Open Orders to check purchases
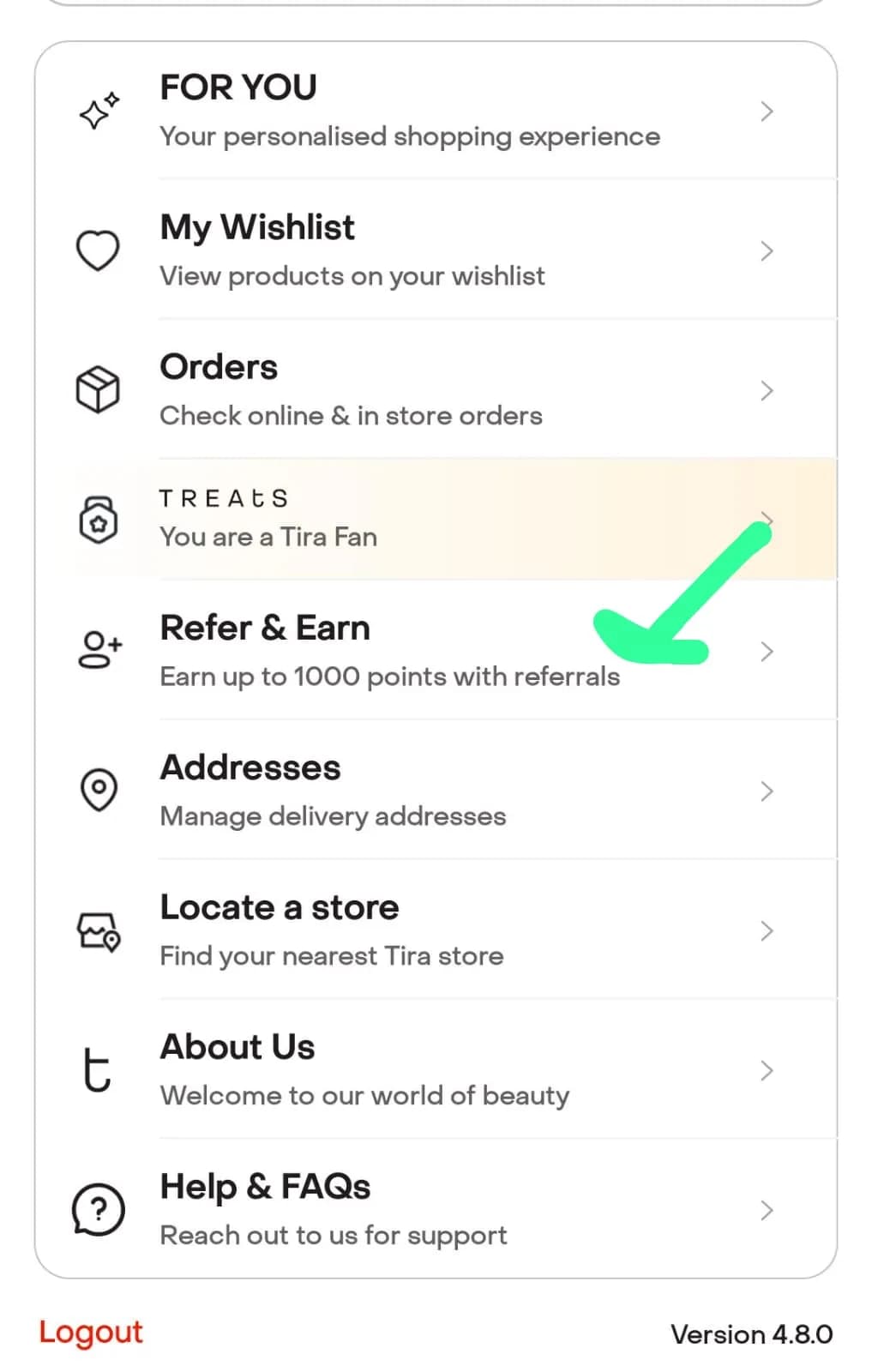This screenshot has width=872, height=1372. coord(435,391)
